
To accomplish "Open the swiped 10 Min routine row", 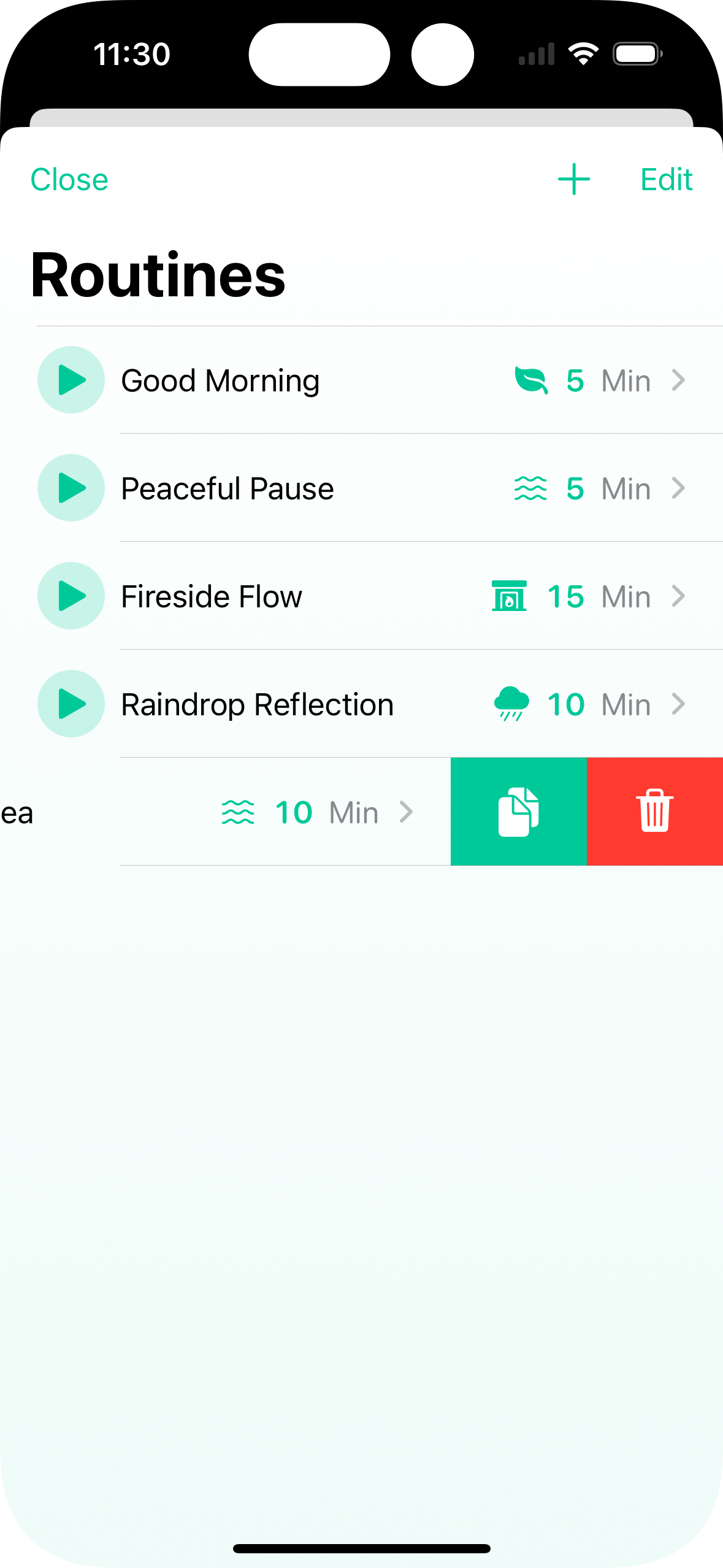I will point(245,812).
